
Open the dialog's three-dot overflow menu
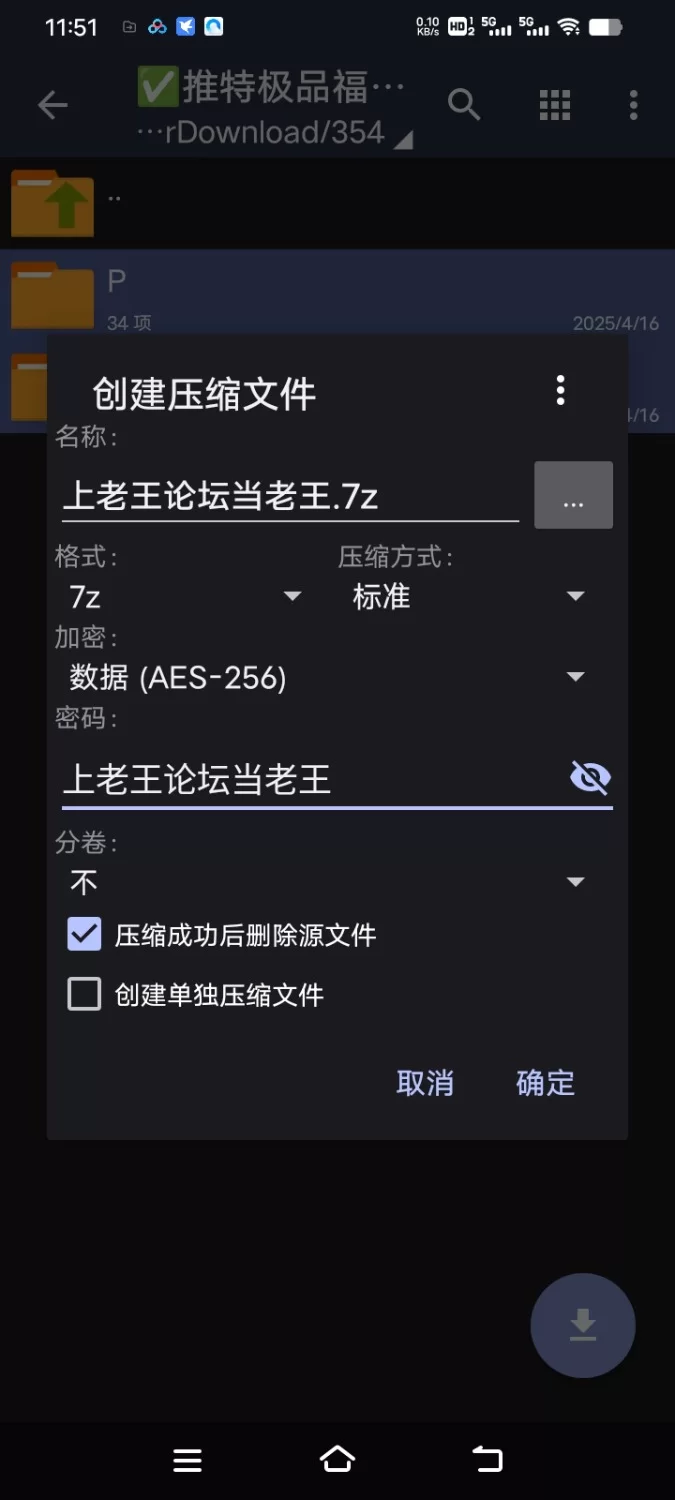click(x=561, y=391)
